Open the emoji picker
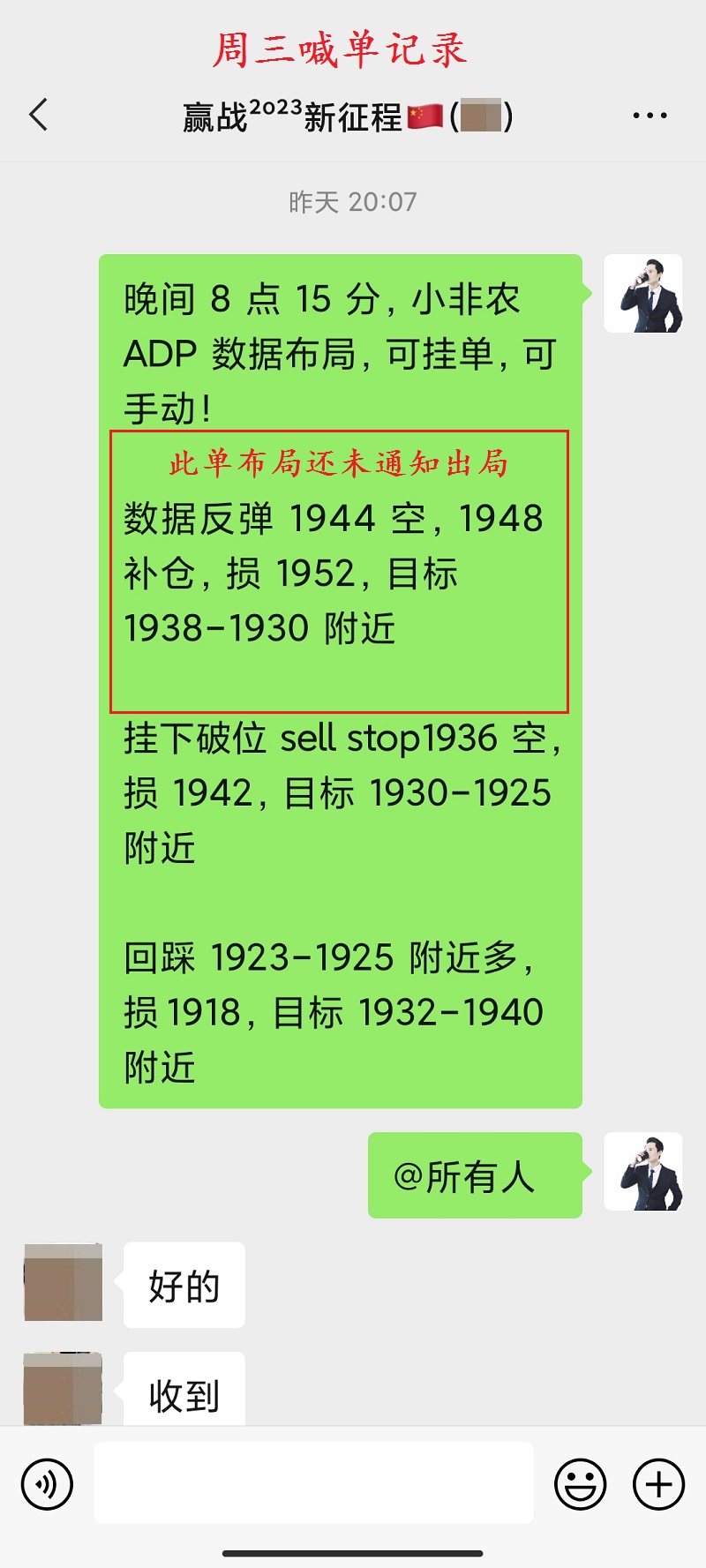The width and height of the screenshot is (706, 1568). [580, 1484]
